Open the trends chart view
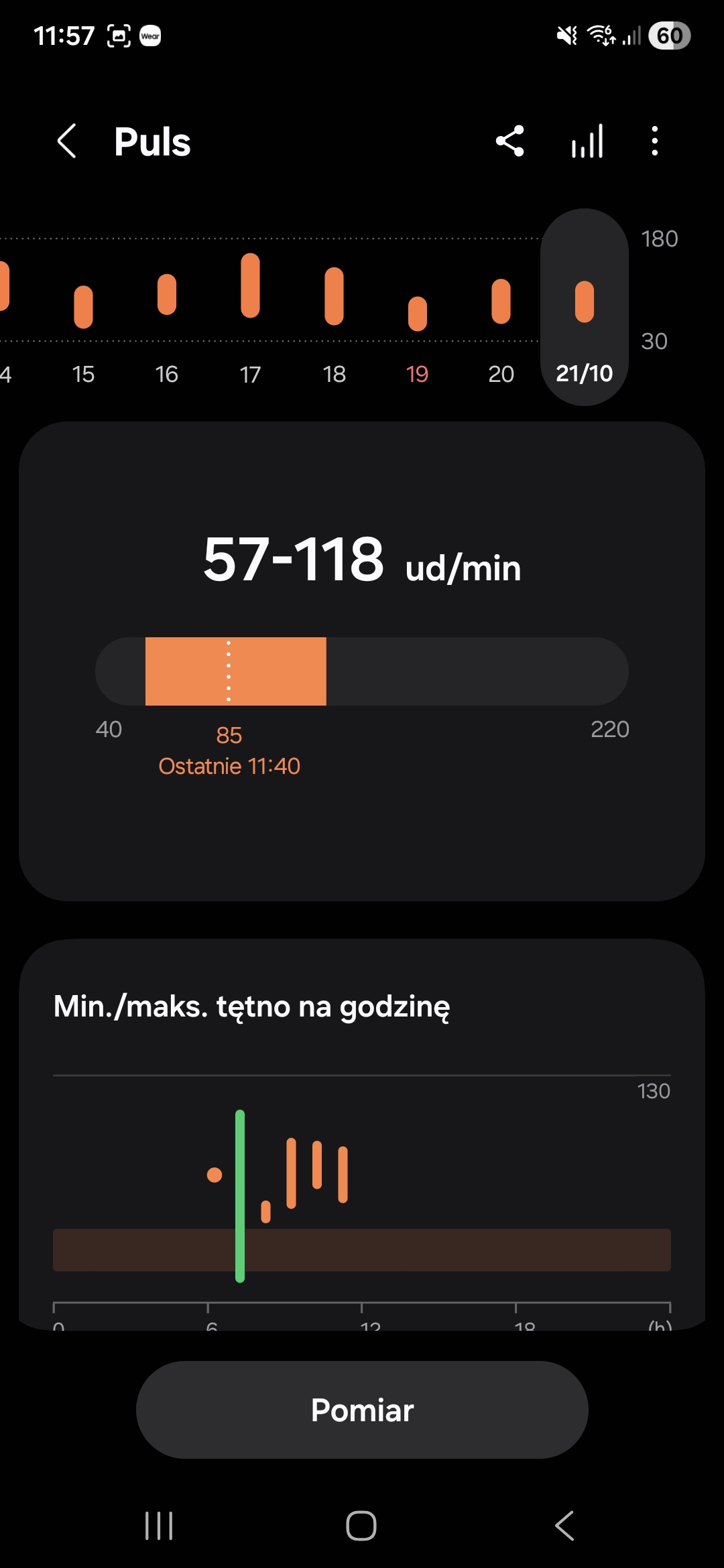Viewport: 724px width, 1568px height. click(x=587, y=141)
